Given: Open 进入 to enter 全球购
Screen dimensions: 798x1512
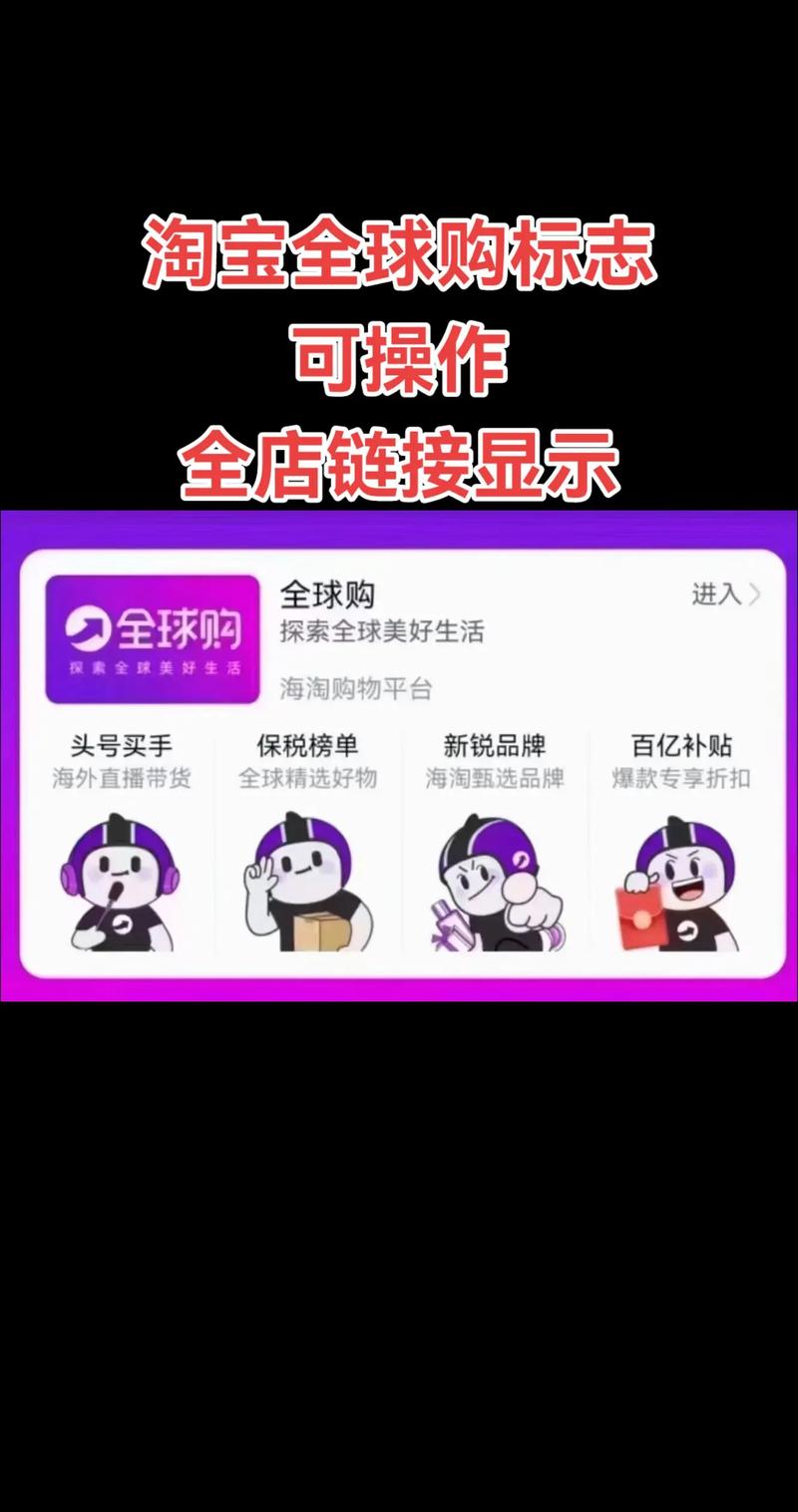Looking at the screenshot, I should tap(718, 592).
